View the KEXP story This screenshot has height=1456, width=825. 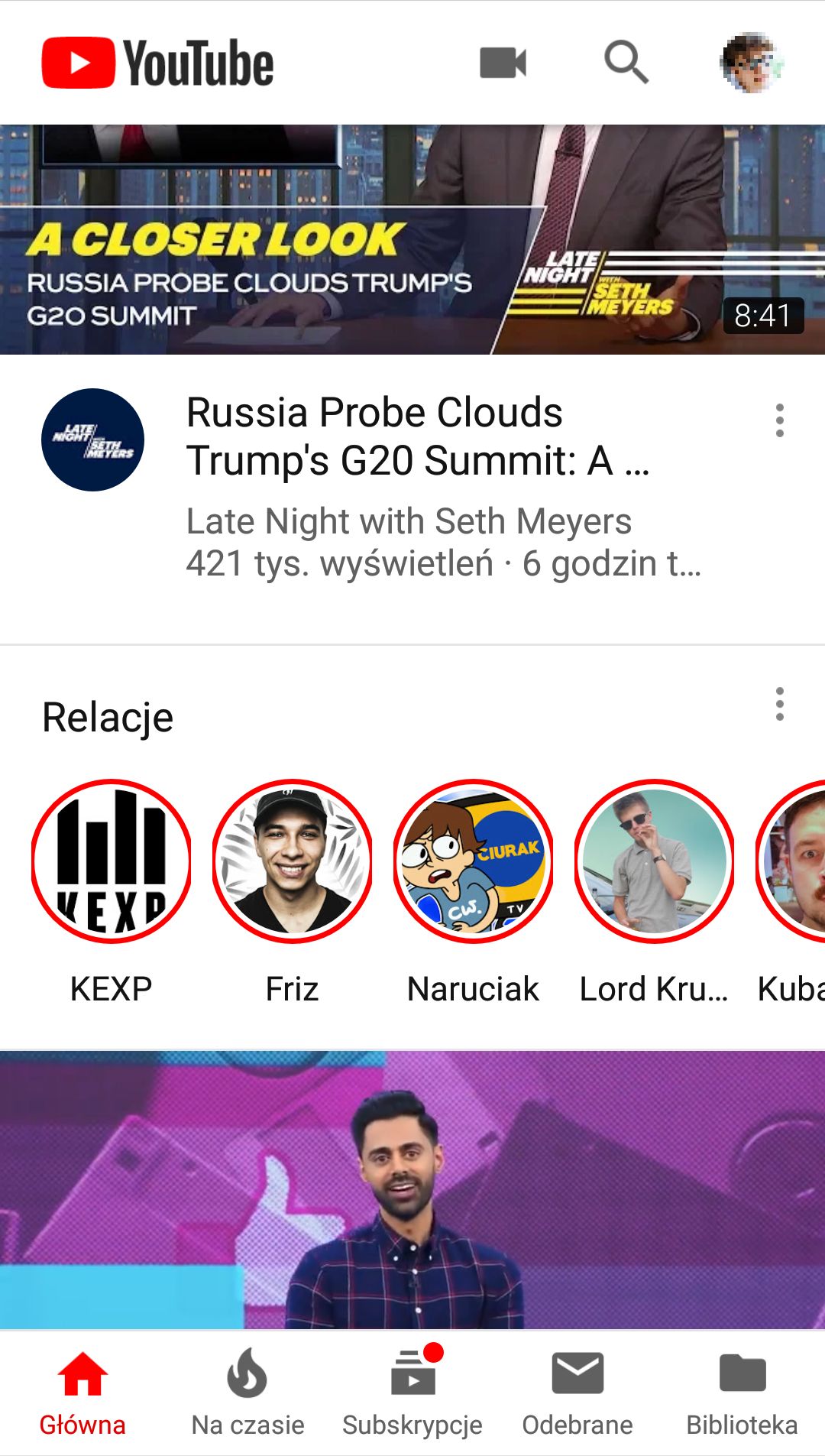tap(112, 861)
